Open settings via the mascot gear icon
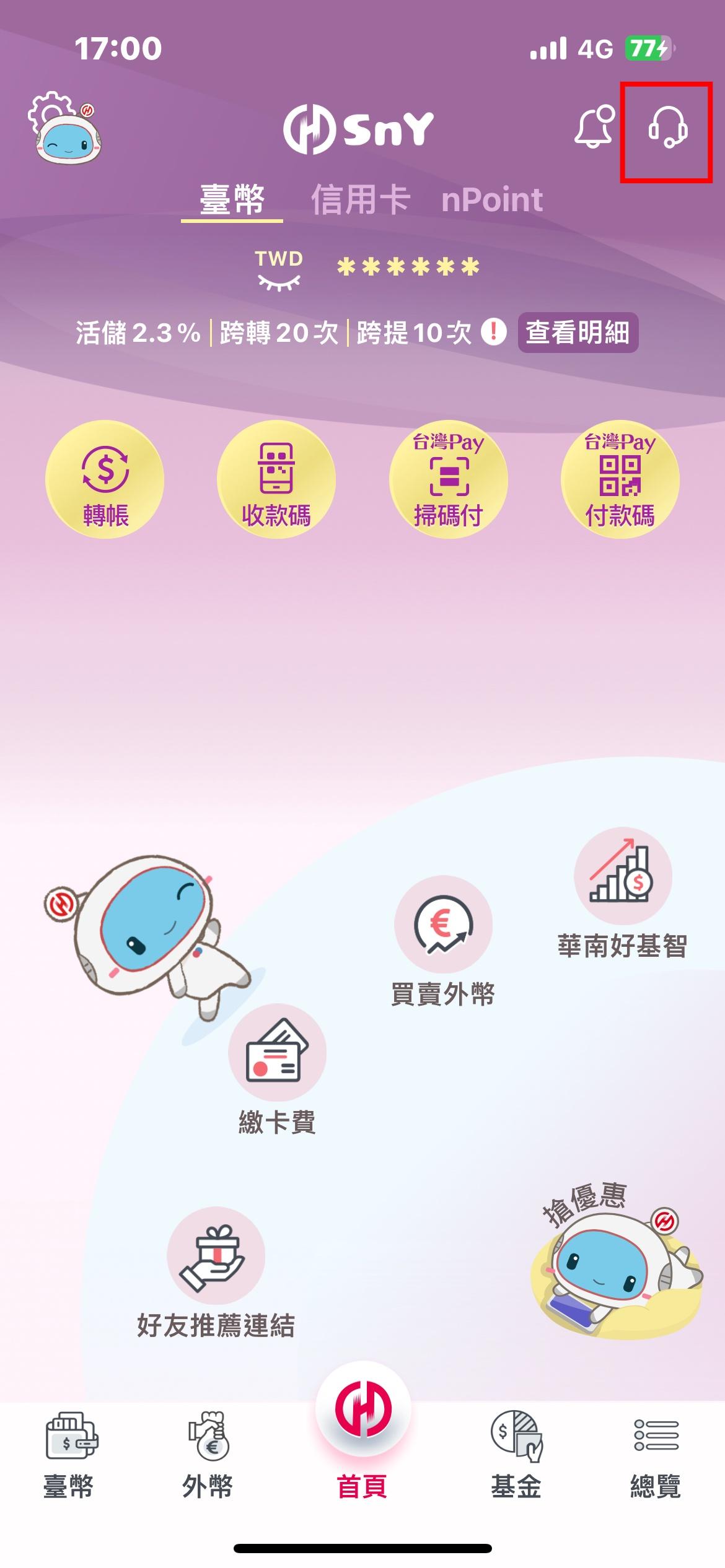The height and width of the screenshot is (1568, 725). pos(63,128)
